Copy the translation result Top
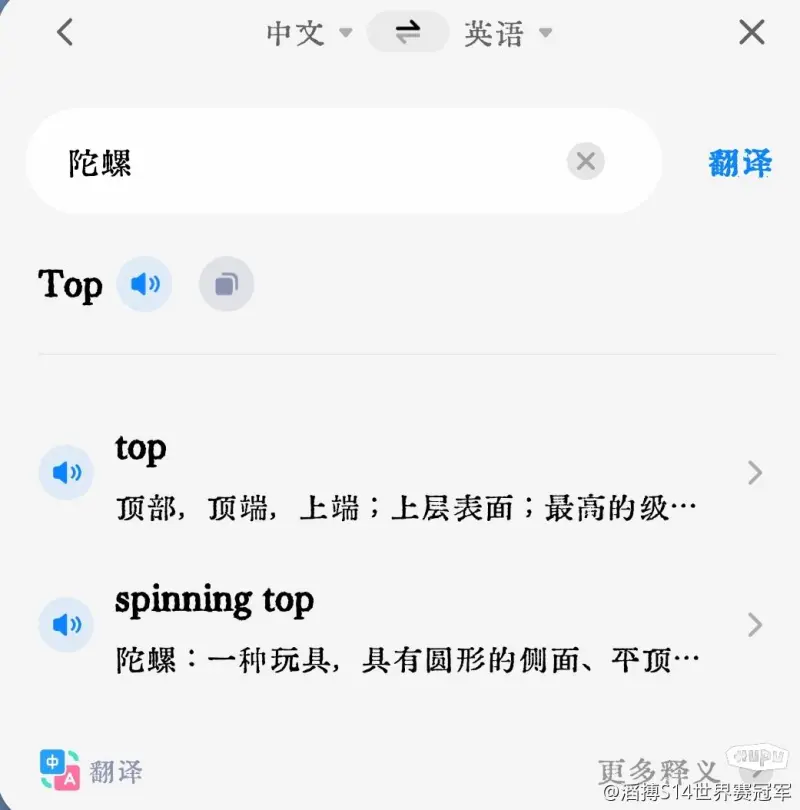Screen dimensions: 800x810 [x=226, y=285]
